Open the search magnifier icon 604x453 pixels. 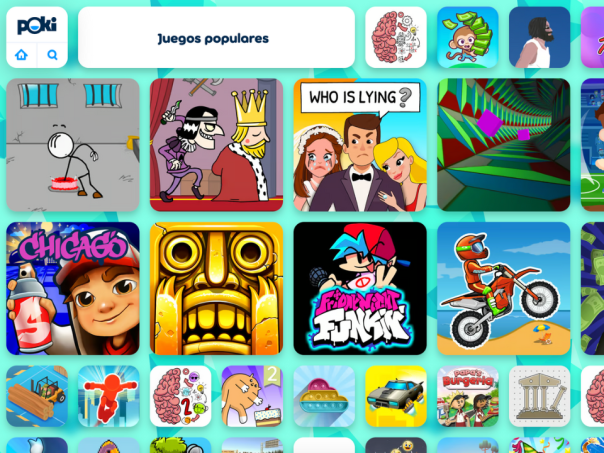(52, 55)
